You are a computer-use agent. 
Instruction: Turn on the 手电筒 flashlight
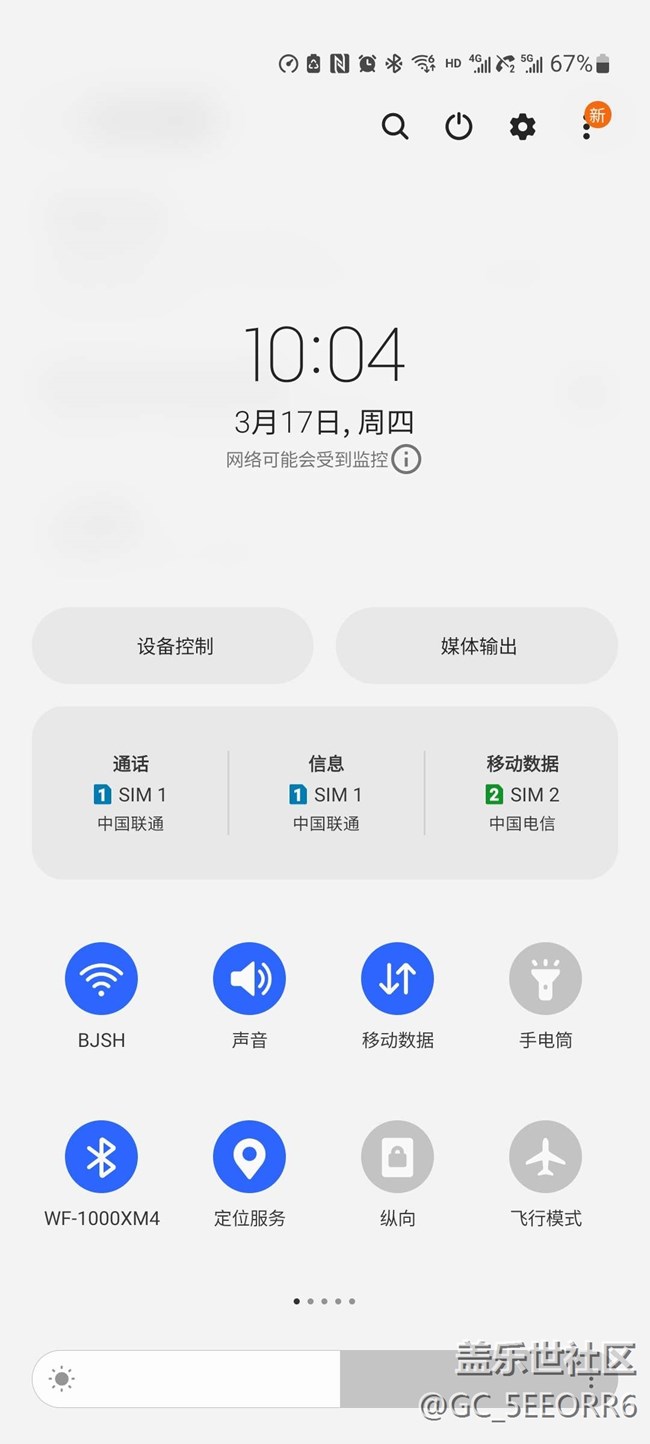click(545, 978)
